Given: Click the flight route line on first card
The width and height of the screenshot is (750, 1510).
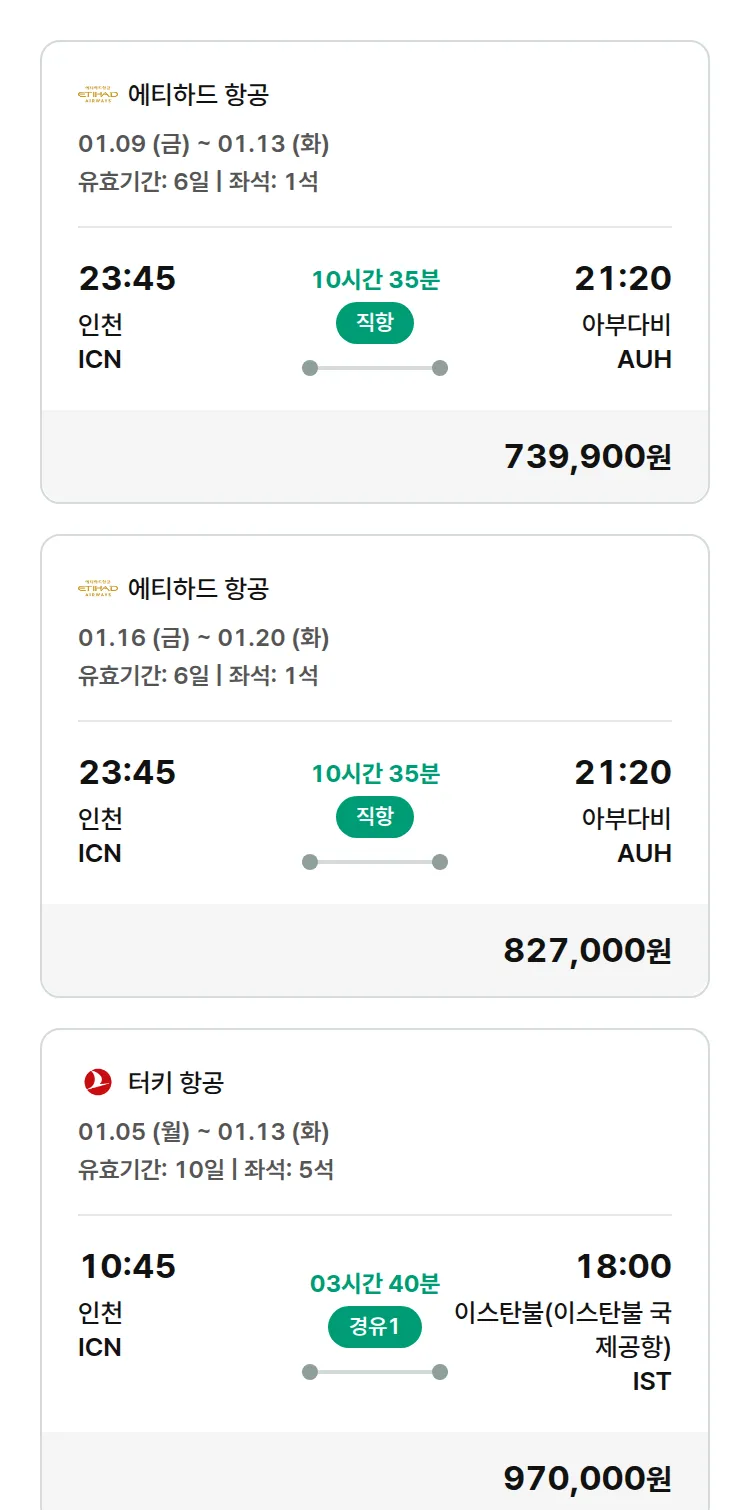Looking at the screenshot, I should 374,367.
